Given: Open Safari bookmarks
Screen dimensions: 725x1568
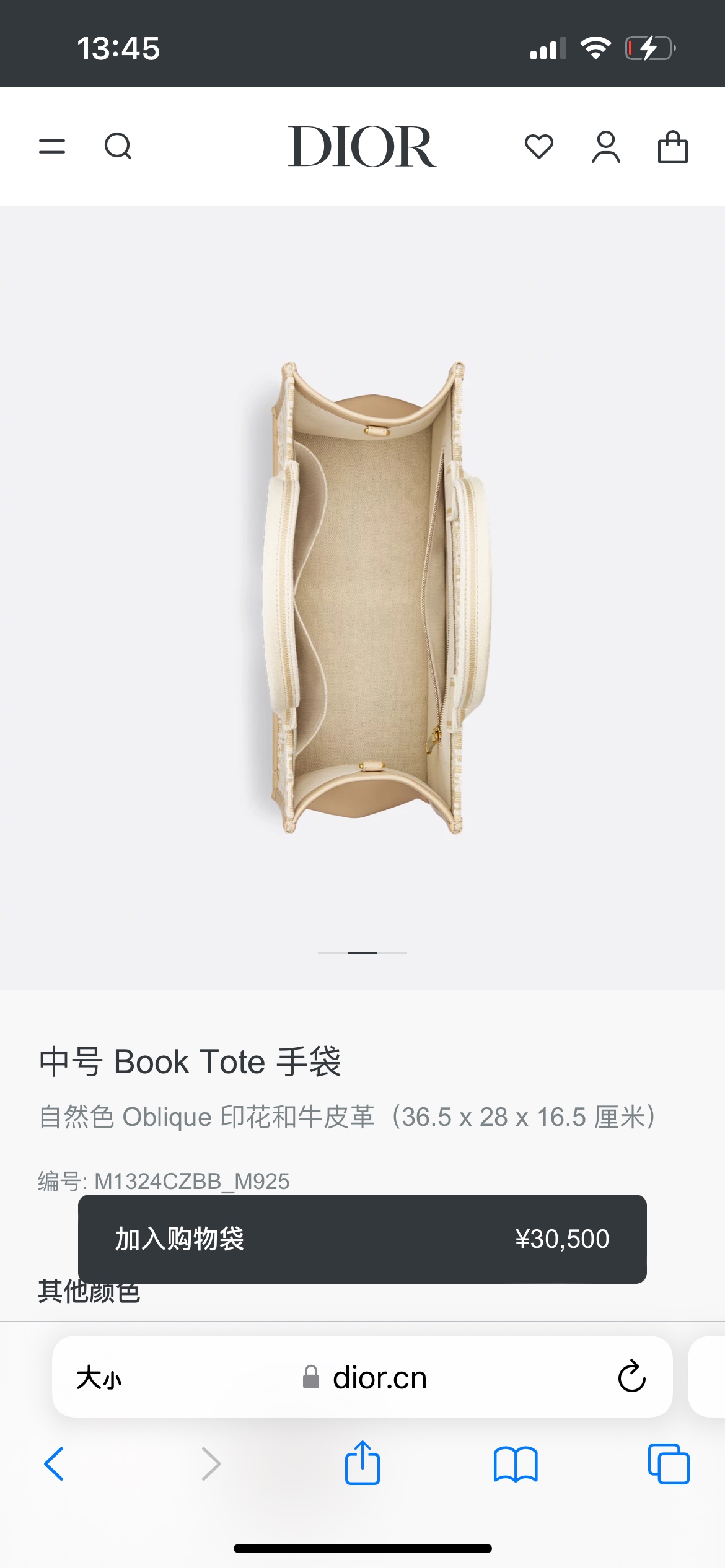Looking at the screenshot, I should [516, 1464].
